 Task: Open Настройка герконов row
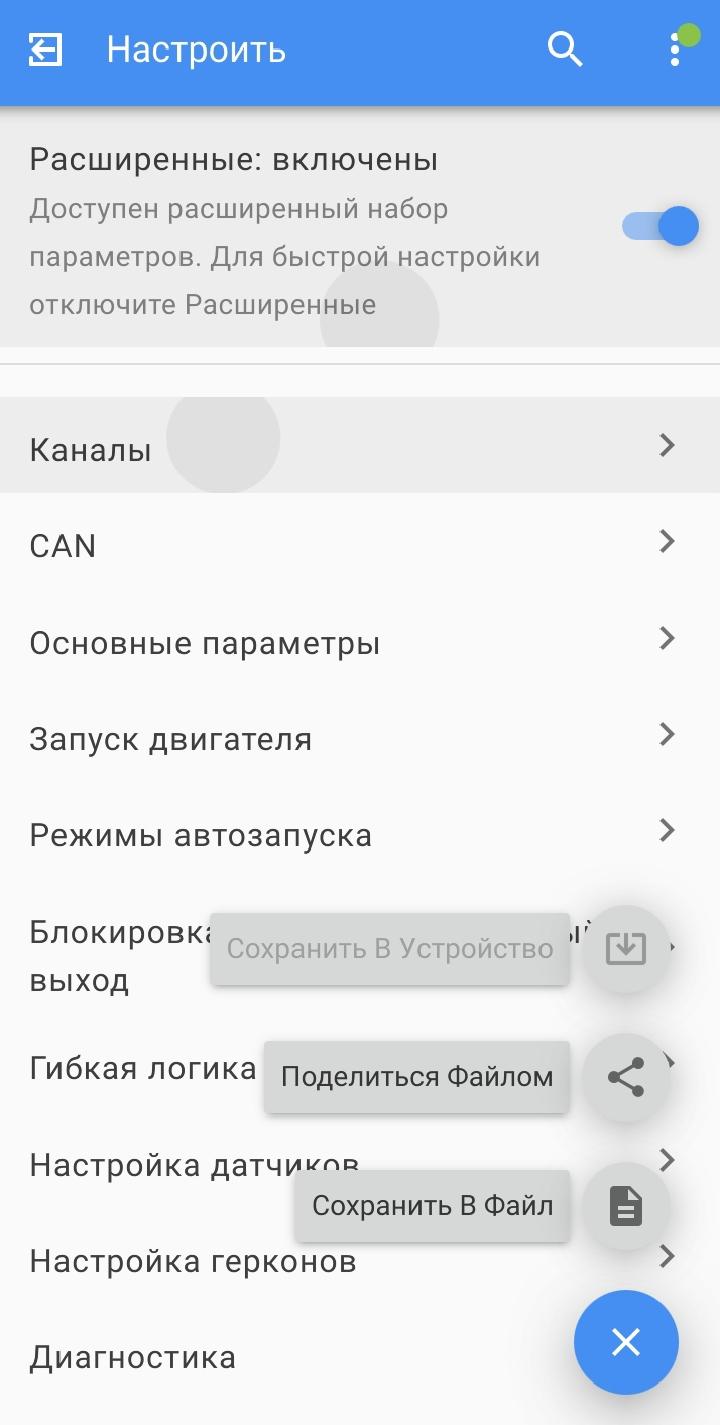pos(192,1262)
